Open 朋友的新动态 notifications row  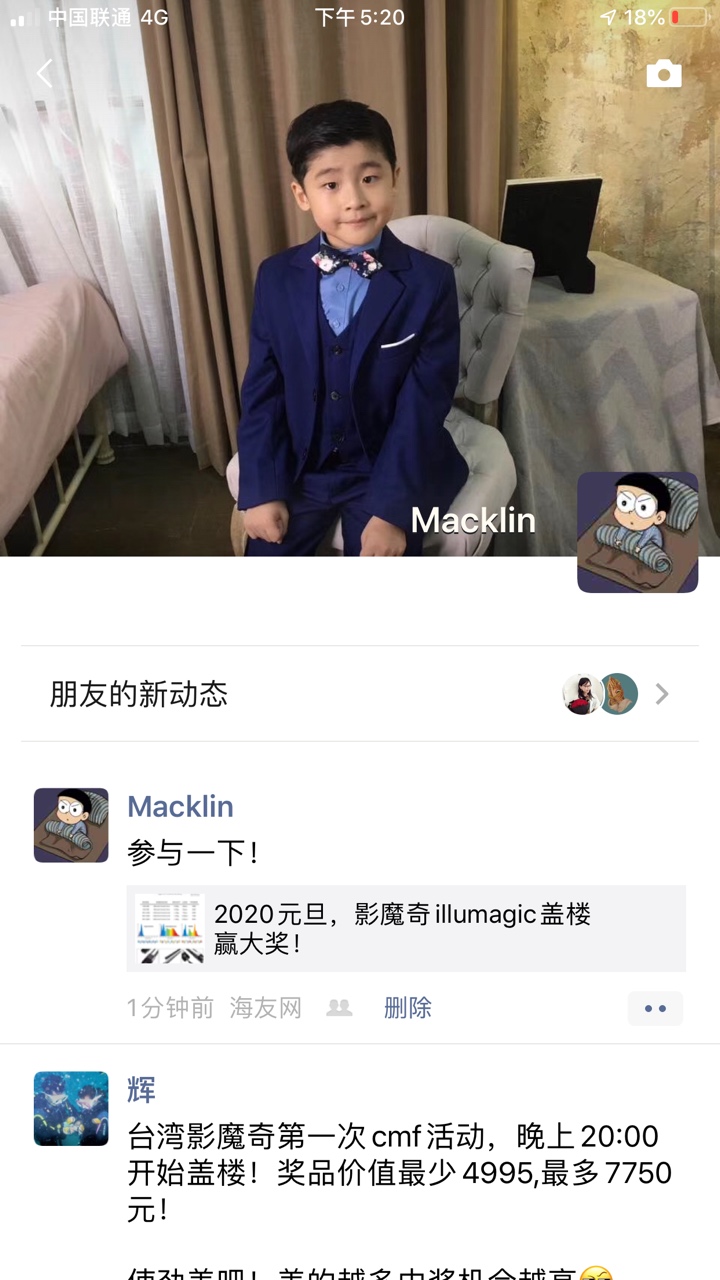(360, 694)
